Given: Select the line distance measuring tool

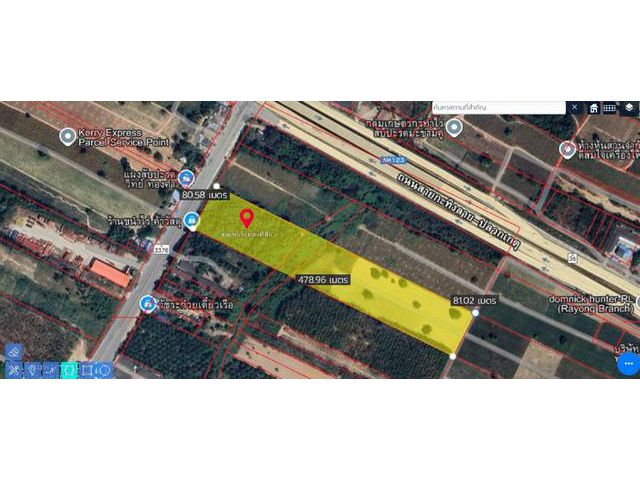Looking at the screenshot, I should (x=50, y=370).
